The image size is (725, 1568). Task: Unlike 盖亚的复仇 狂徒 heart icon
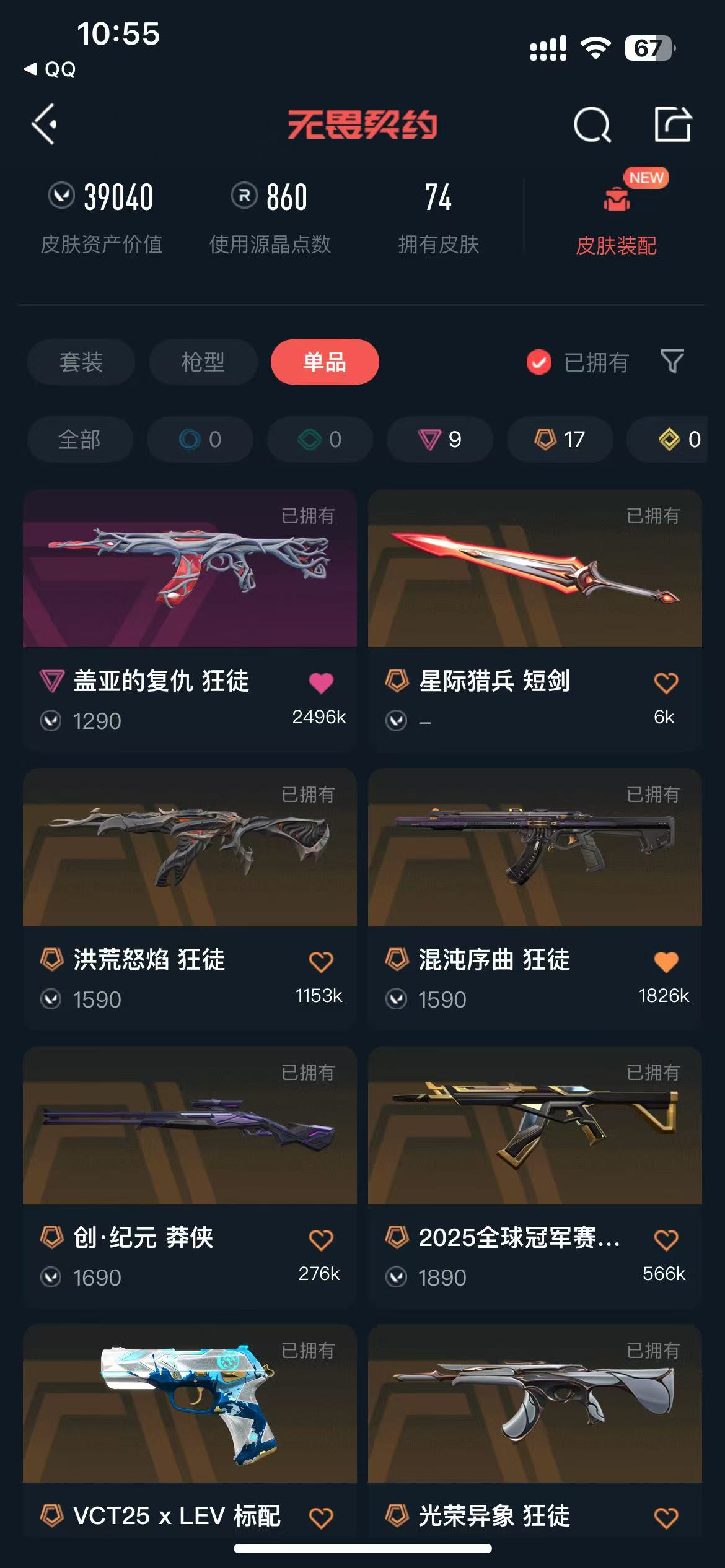[x=321, y=683]
